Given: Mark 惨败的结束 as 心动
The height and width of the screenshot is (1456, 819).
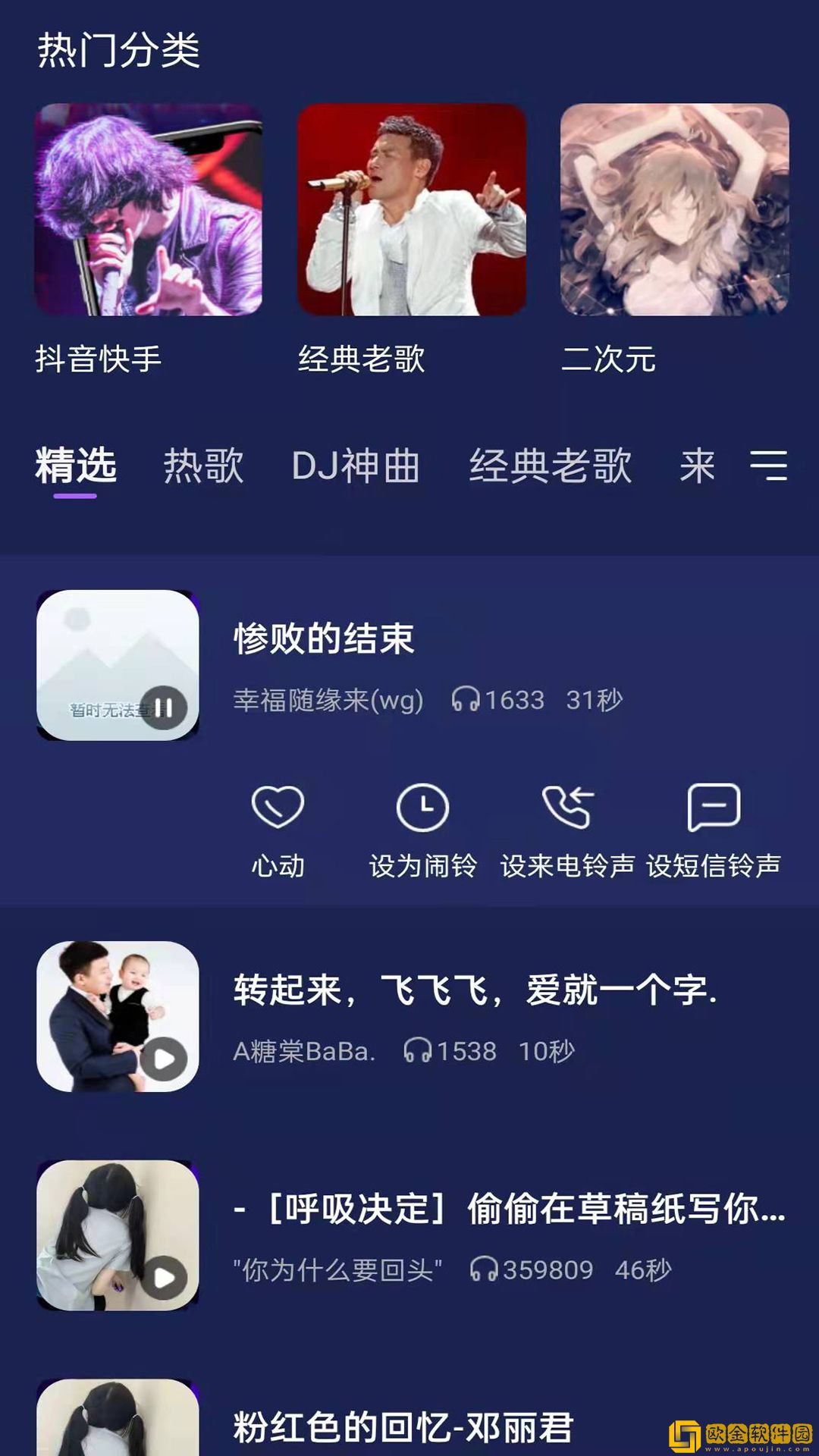Looking at the screenshot, I should click(x=278, y=830).
